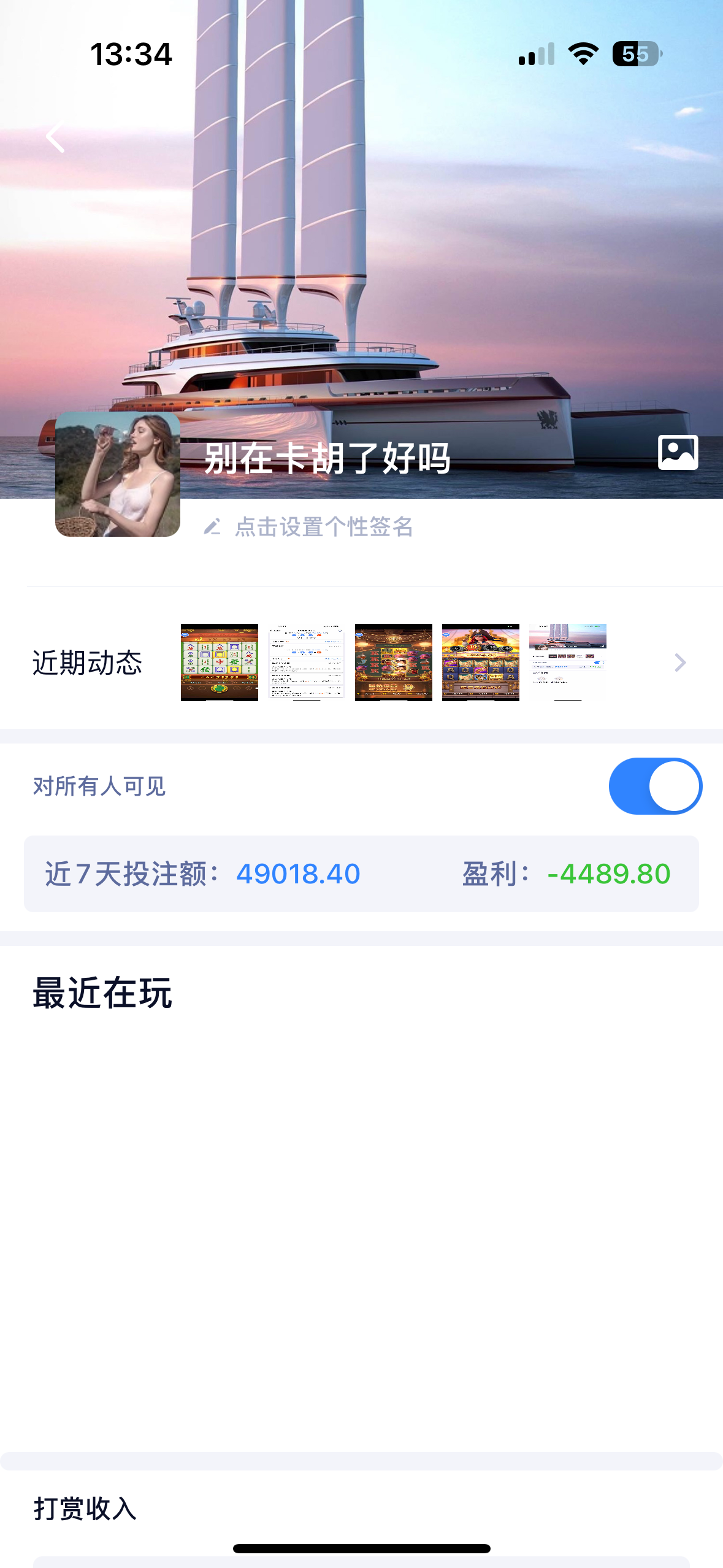Image resolution: width=723 pixels, height=1568 pixels.
Task: Open the mahjong slot post in 近期动态
Action: (x=220, y=662)
